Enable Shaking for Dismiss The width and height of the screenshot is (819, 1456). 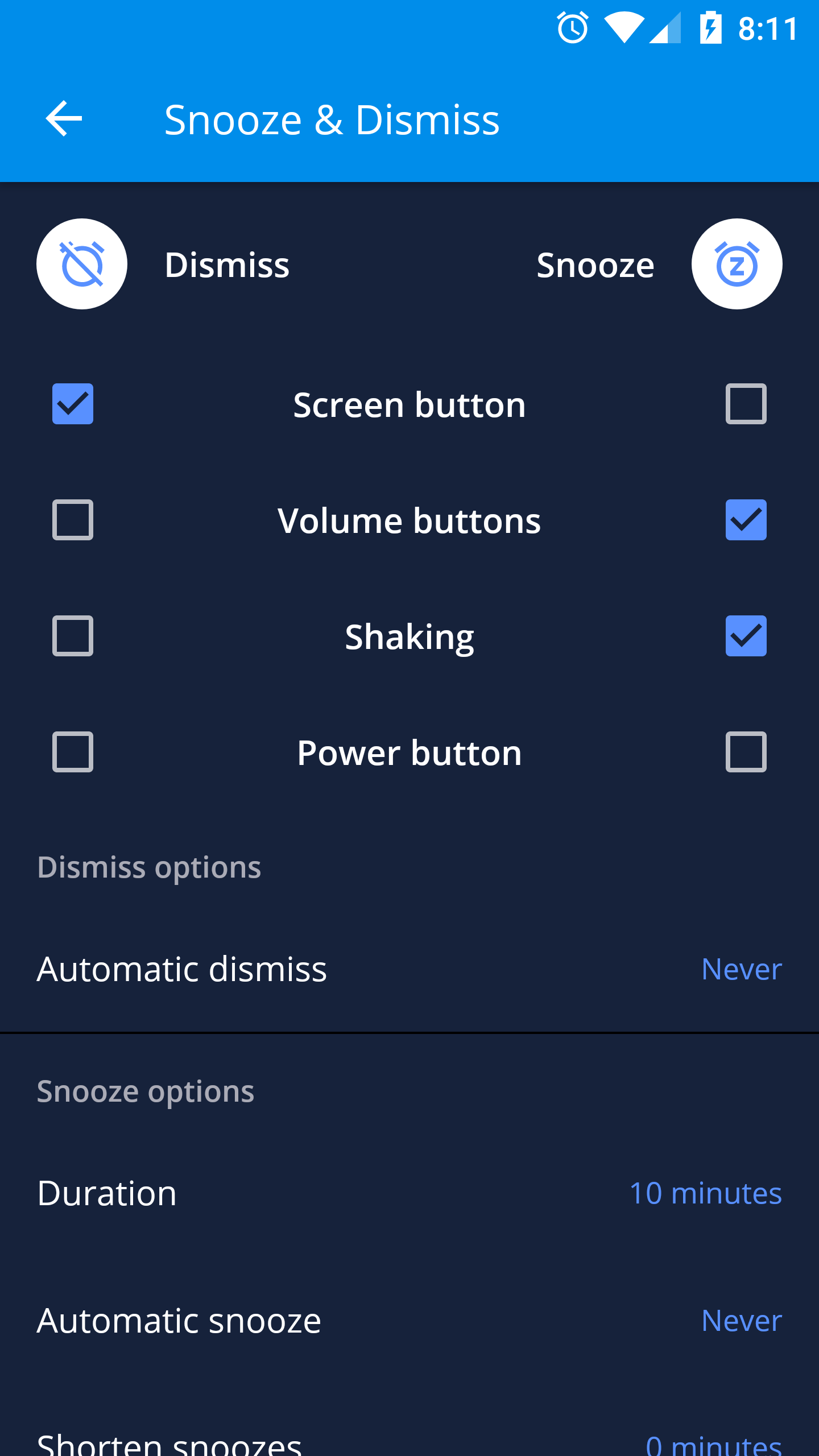[x=73, y=636]
